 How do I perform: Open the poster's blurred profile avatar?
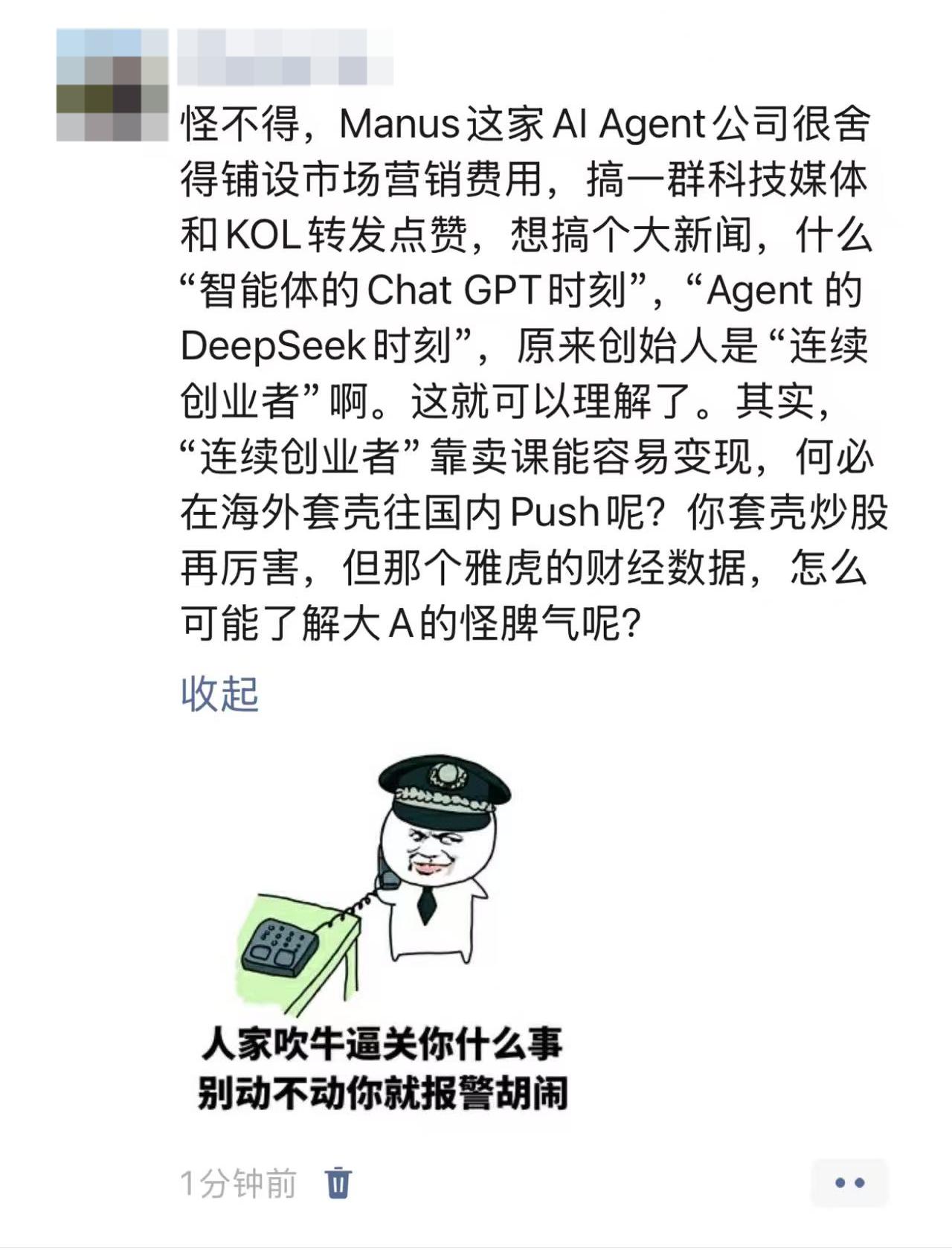(x=112, y=85)
